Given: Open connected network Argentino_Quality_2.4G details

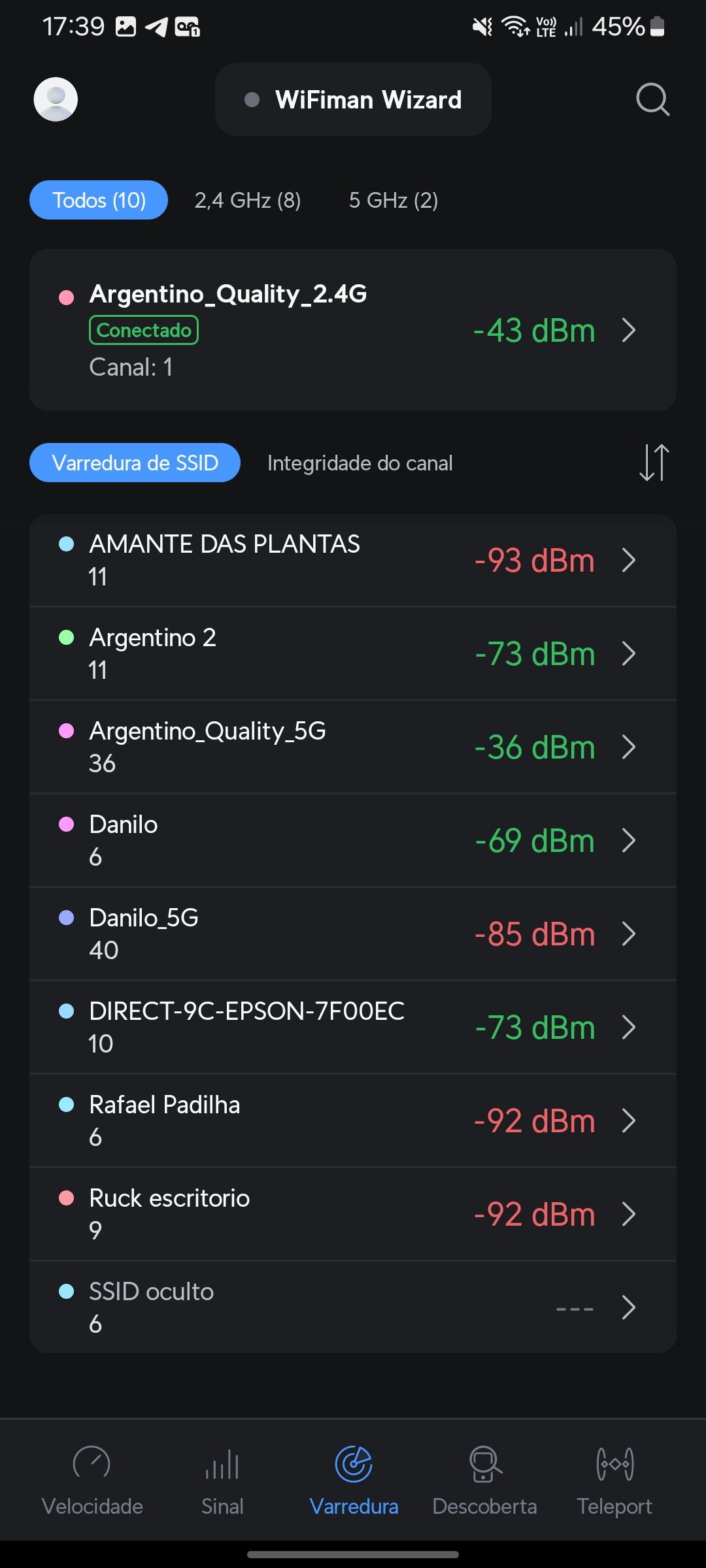Looking at the screenshot, I should [353, 330].
